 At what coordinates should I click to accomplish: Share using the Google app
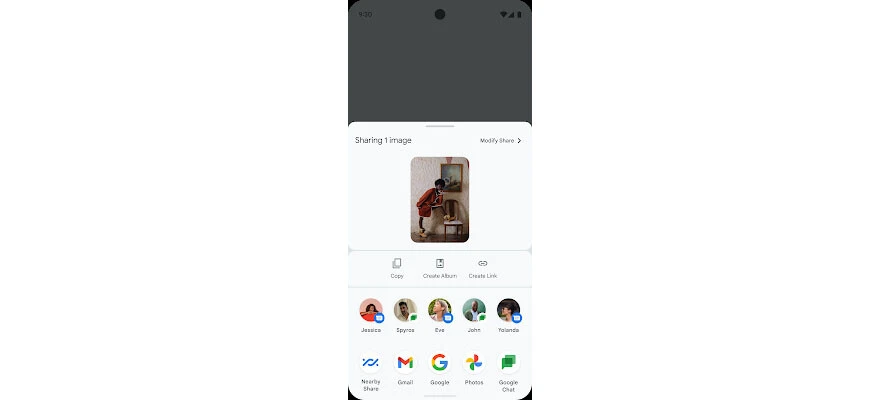(x=440, y=365)
